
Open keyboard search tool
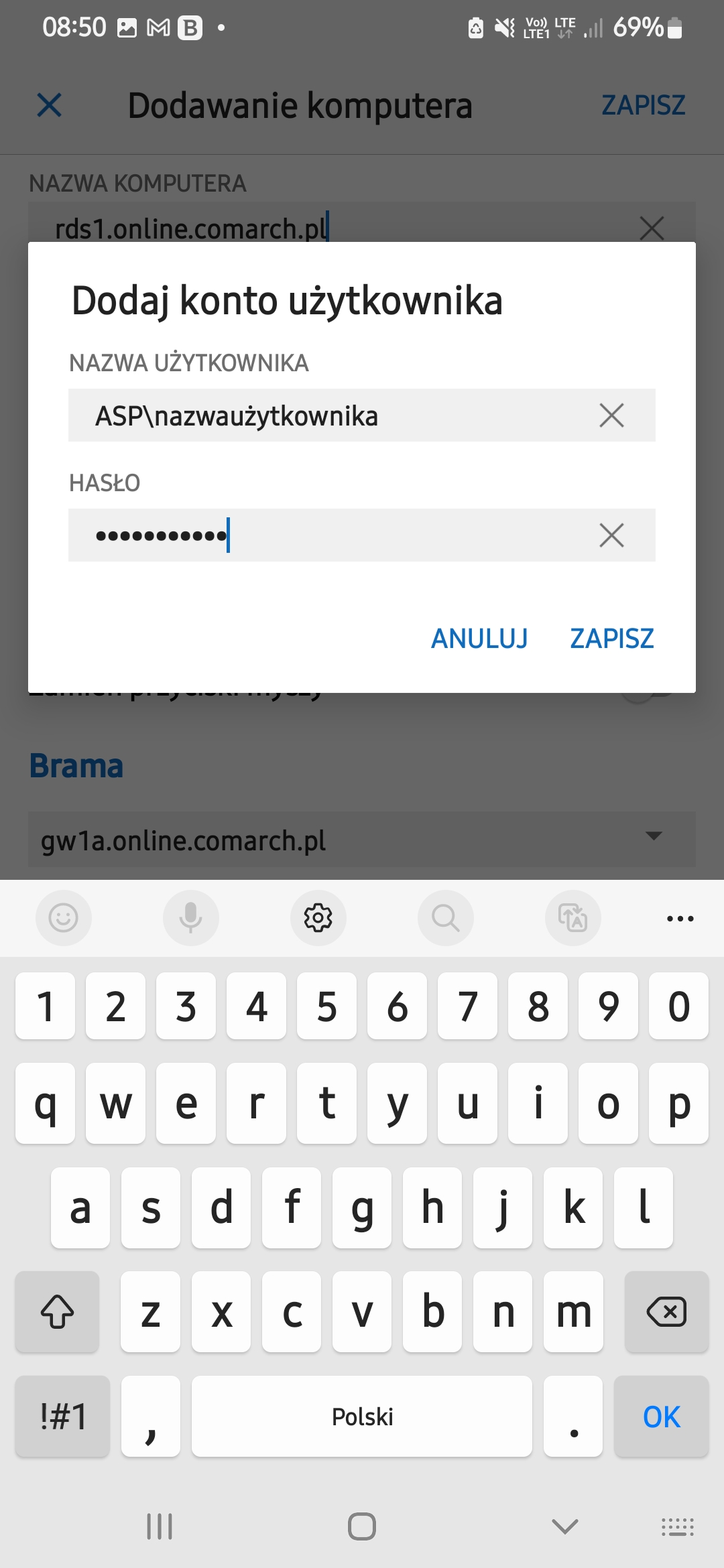tap(446, 918)
